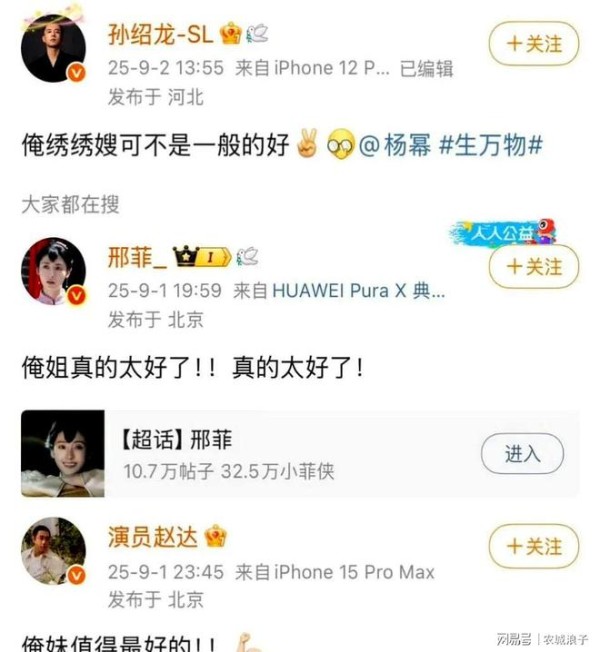Follow 孙绍龙-SL
This screenshot has width=600, height=652.
point(534,44)
